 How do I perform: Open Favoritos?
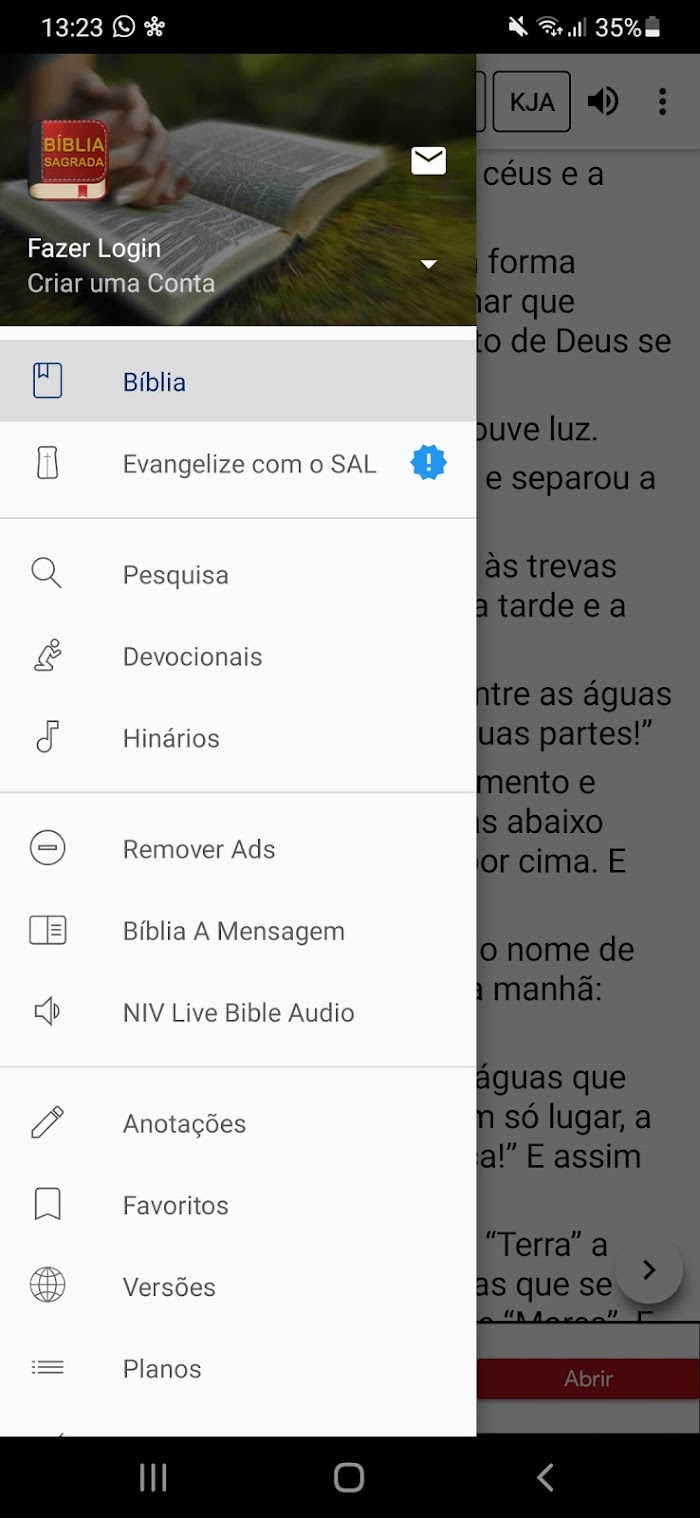coord(238,1205)
